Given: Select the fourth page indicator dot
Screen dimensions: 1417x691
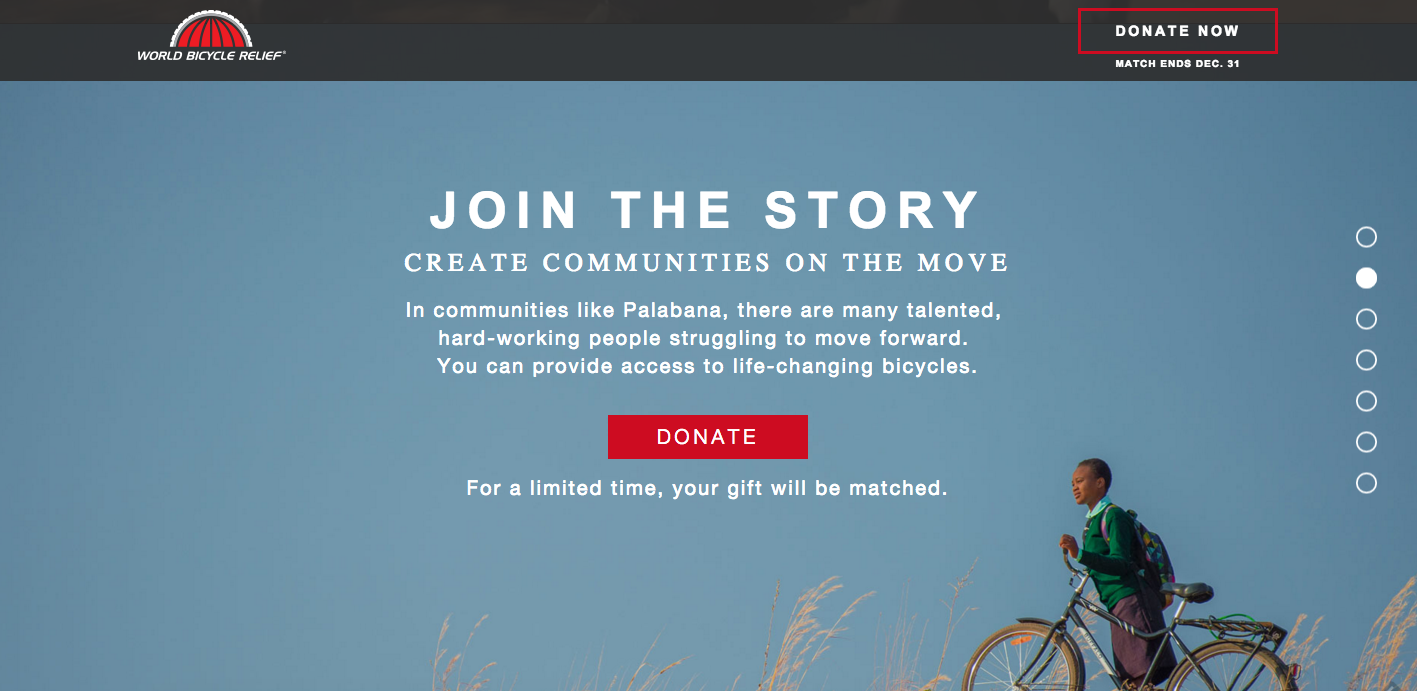Looking at the screenshot, I should click(1366, 360).
